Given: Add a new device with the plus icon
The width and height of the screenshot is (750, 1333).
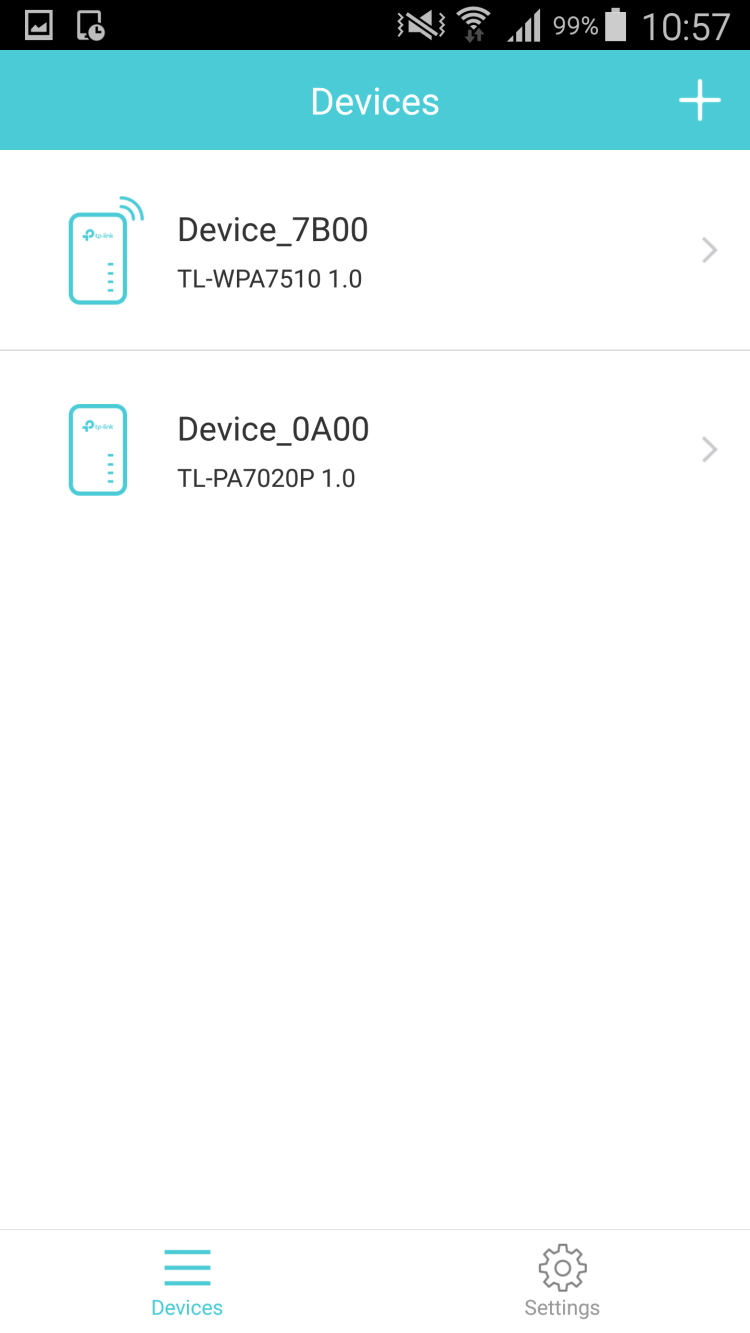Looking at the screenshot, I should (x=699, y=101).
